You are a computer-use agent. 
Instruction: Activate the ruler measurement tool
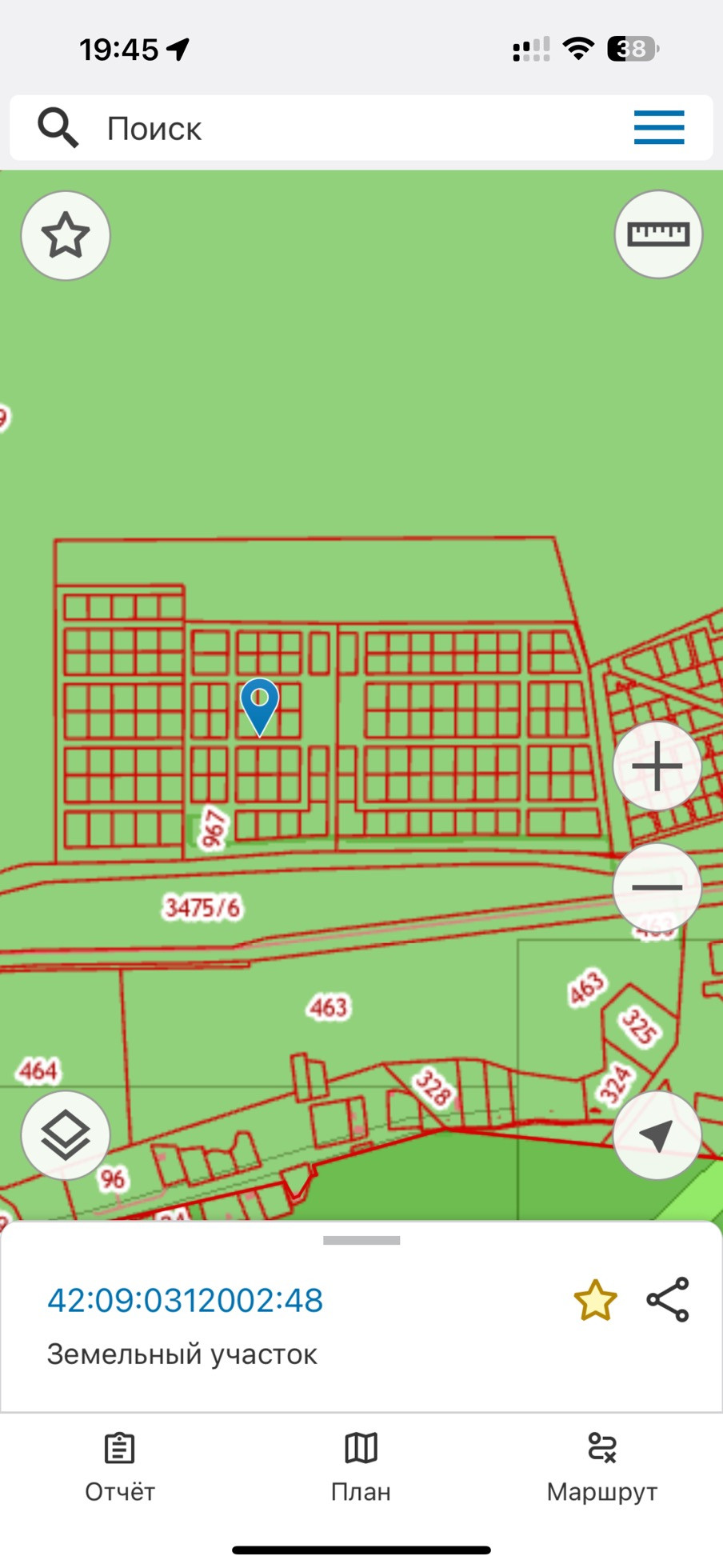[x=658, y=234]
